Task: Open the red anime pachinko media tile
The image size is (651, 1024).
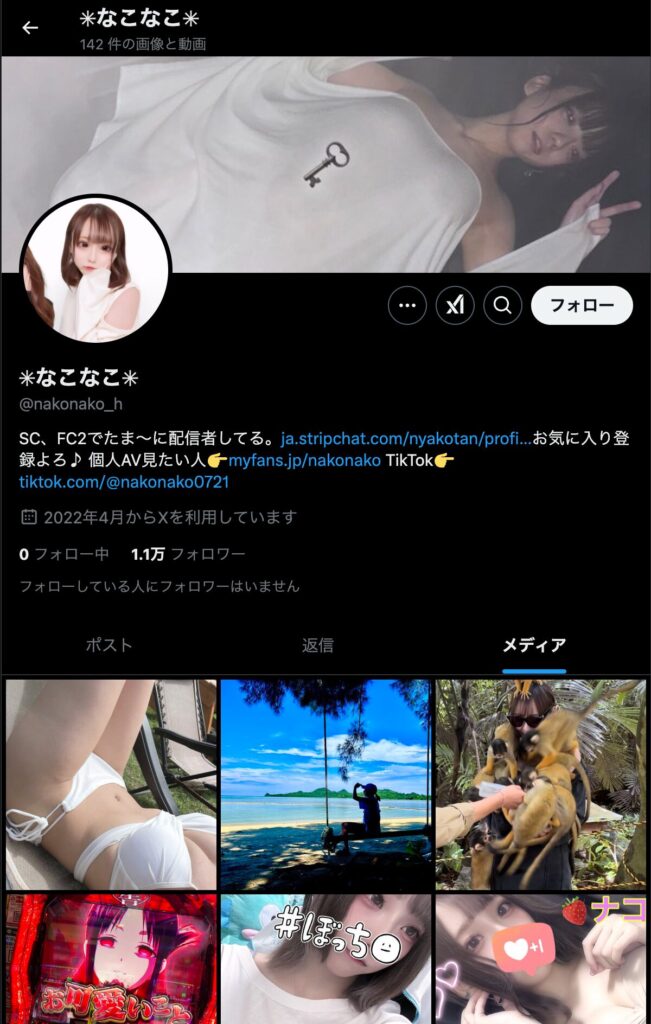Action: (111, 958)
